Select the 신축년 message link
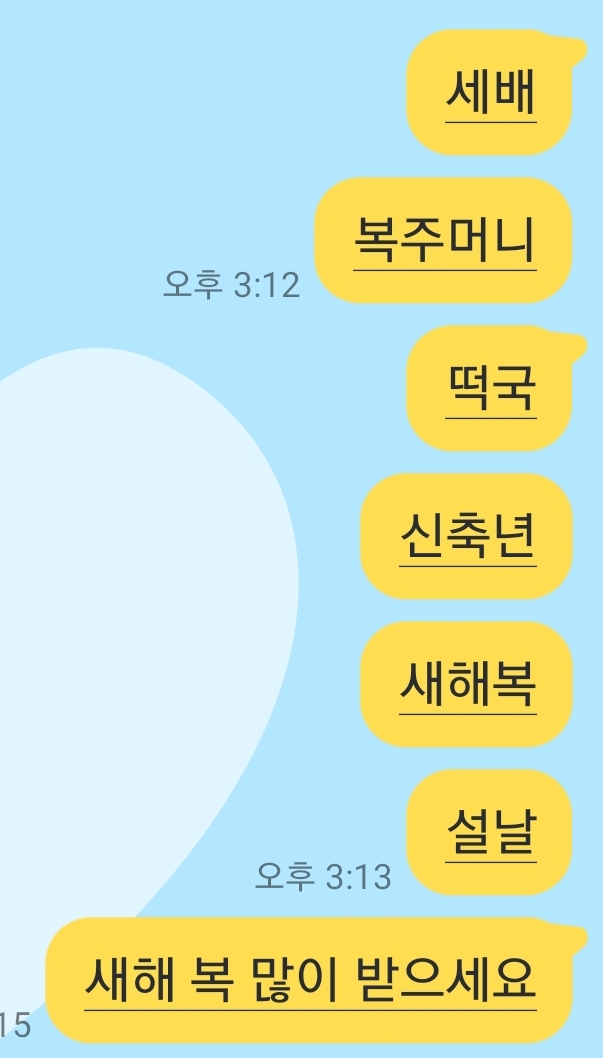This screenshot has height=1058, width=603. tap(467, 538)
